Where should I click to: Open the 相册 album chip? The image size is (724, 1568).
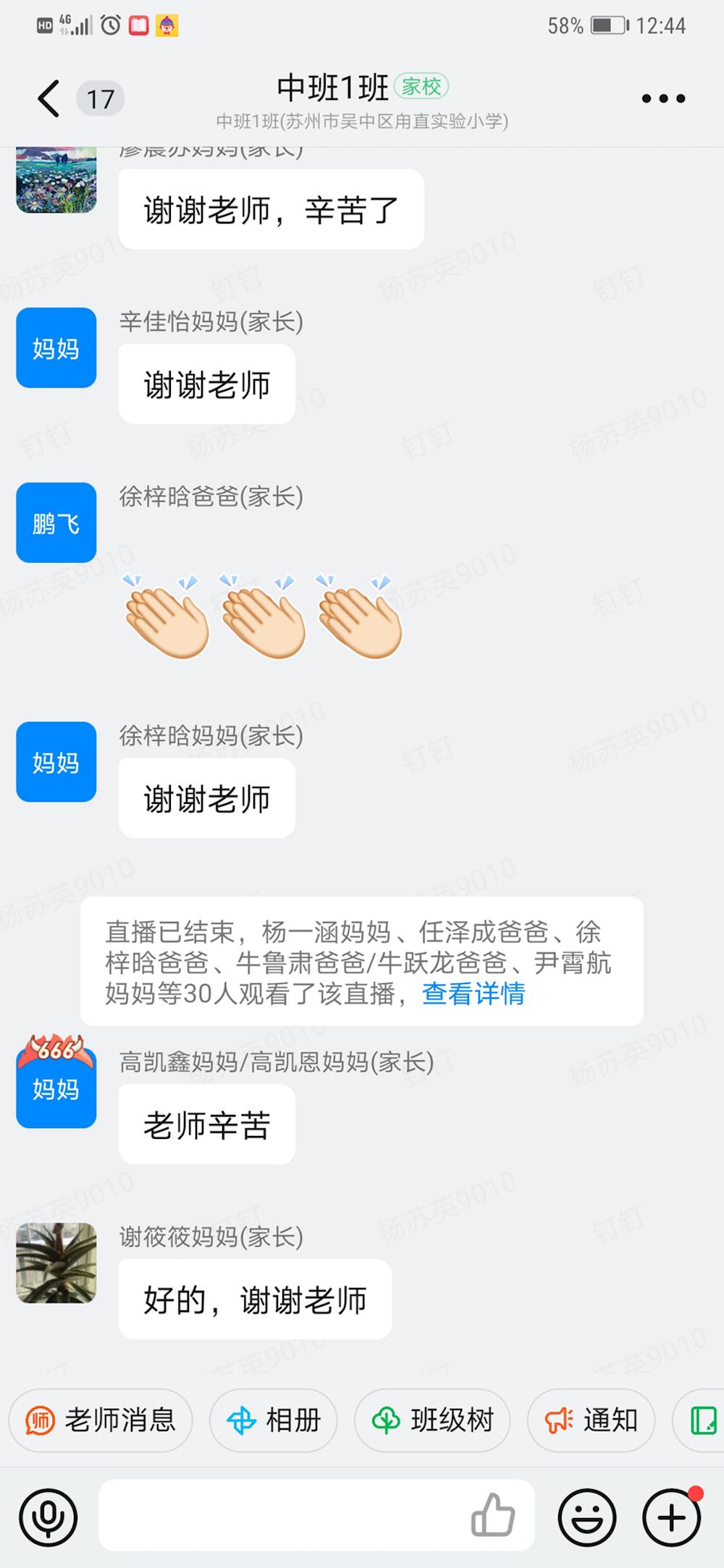(x=274, y=1420)
